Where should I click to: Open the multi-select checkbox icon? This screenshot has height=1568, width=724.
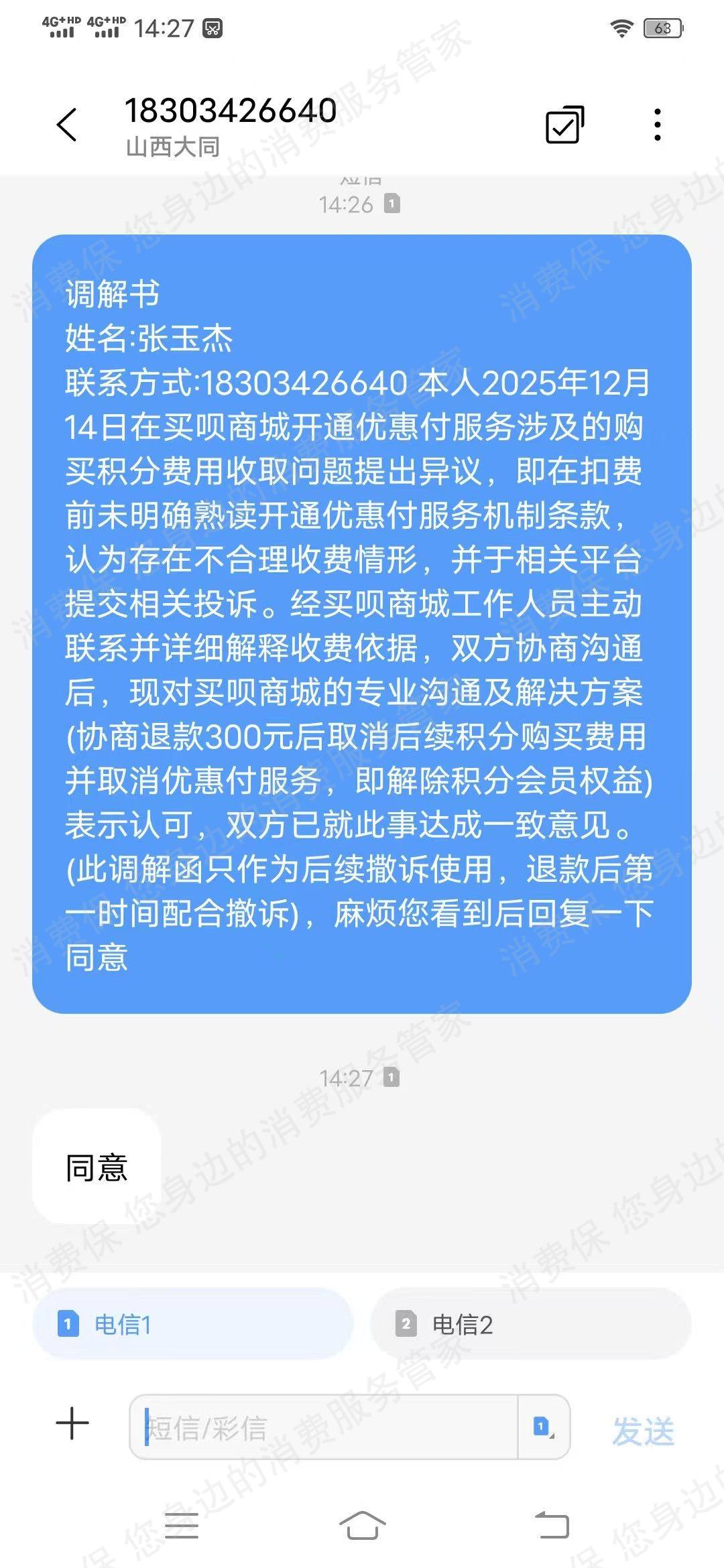tap(564, 125)
